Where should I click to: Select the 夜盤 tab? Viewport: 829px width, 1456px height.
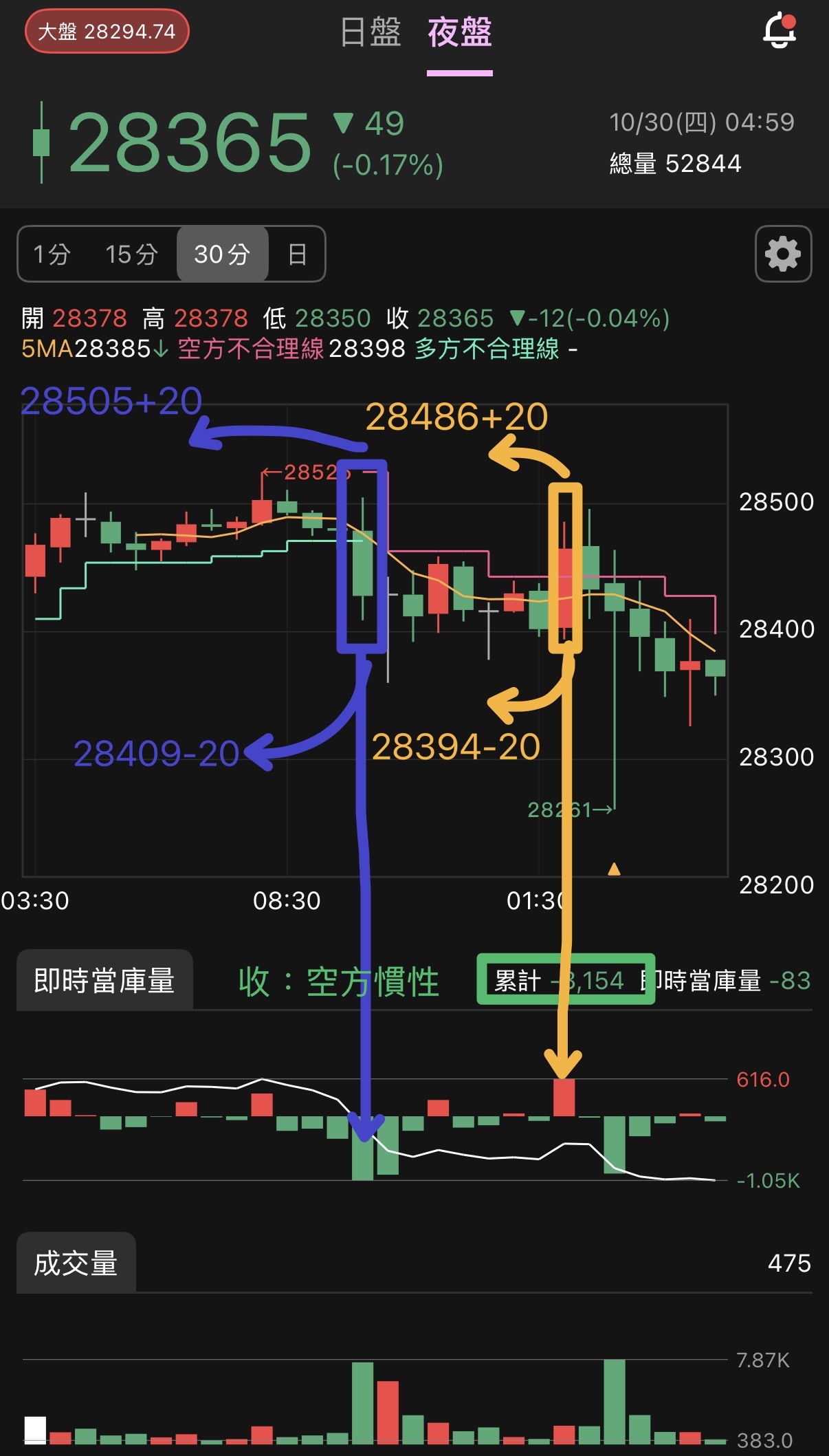pos(459,33)
